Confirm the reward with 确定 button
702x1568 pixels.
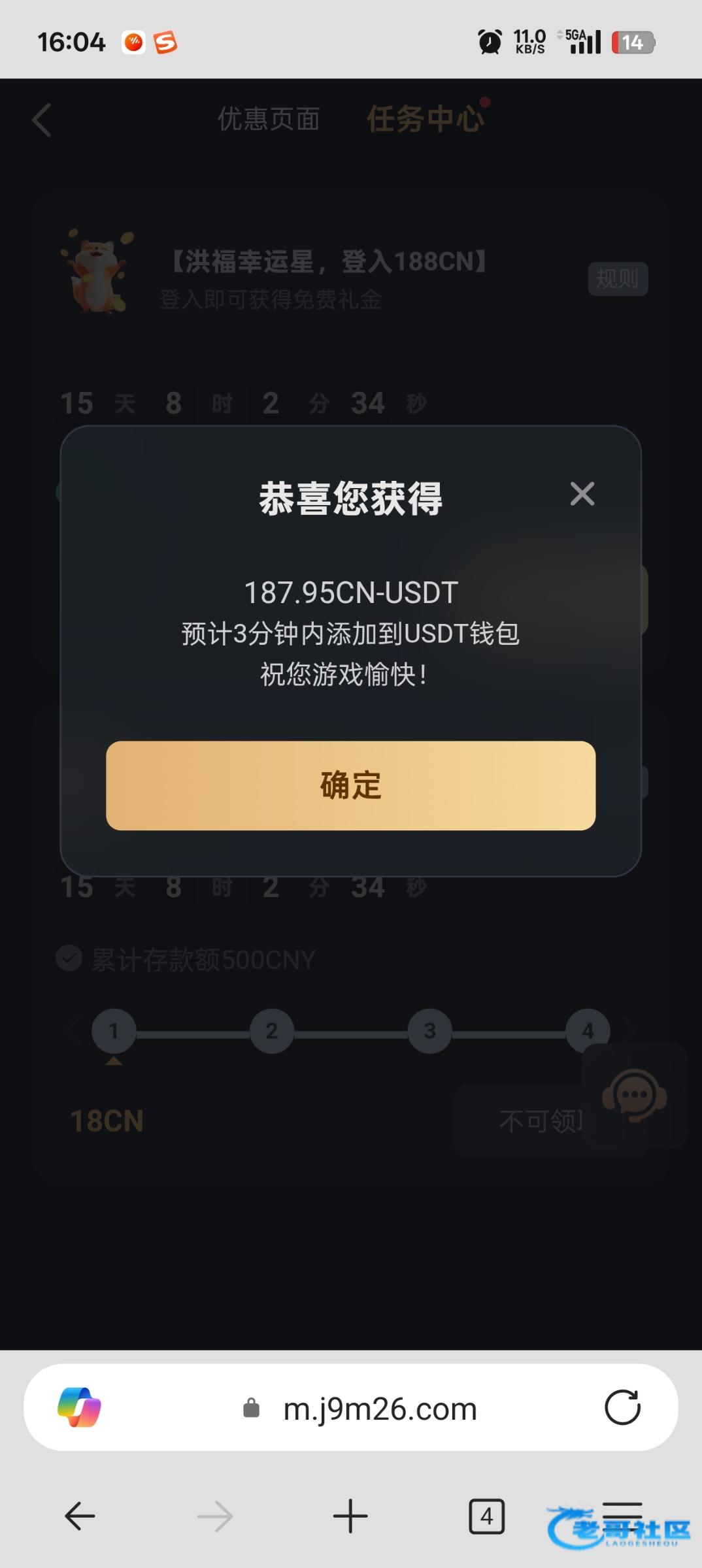coord(350,785)
